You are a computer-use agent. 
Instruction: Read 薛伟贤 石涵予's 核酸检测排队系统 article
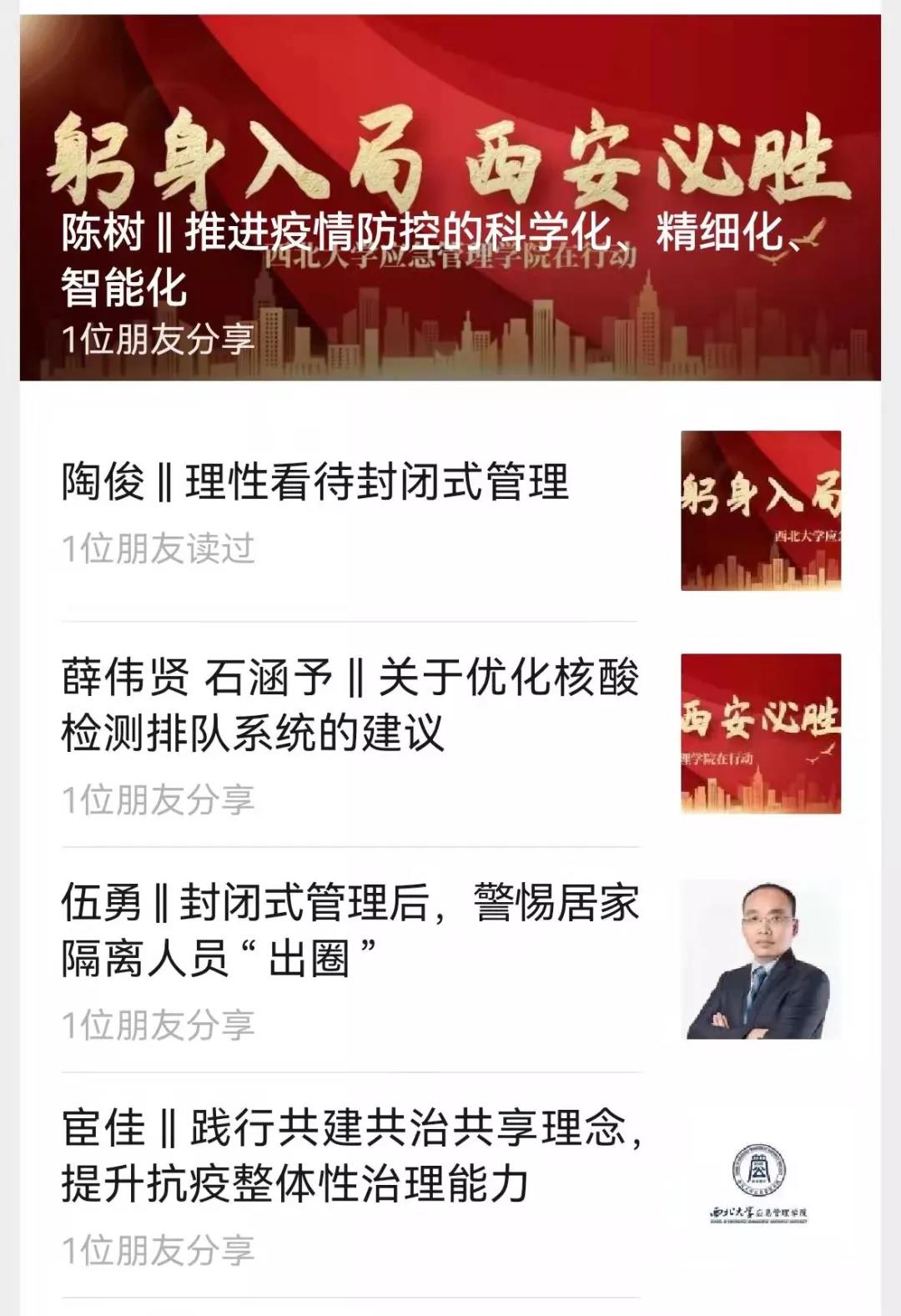click(x=350, y=705)
